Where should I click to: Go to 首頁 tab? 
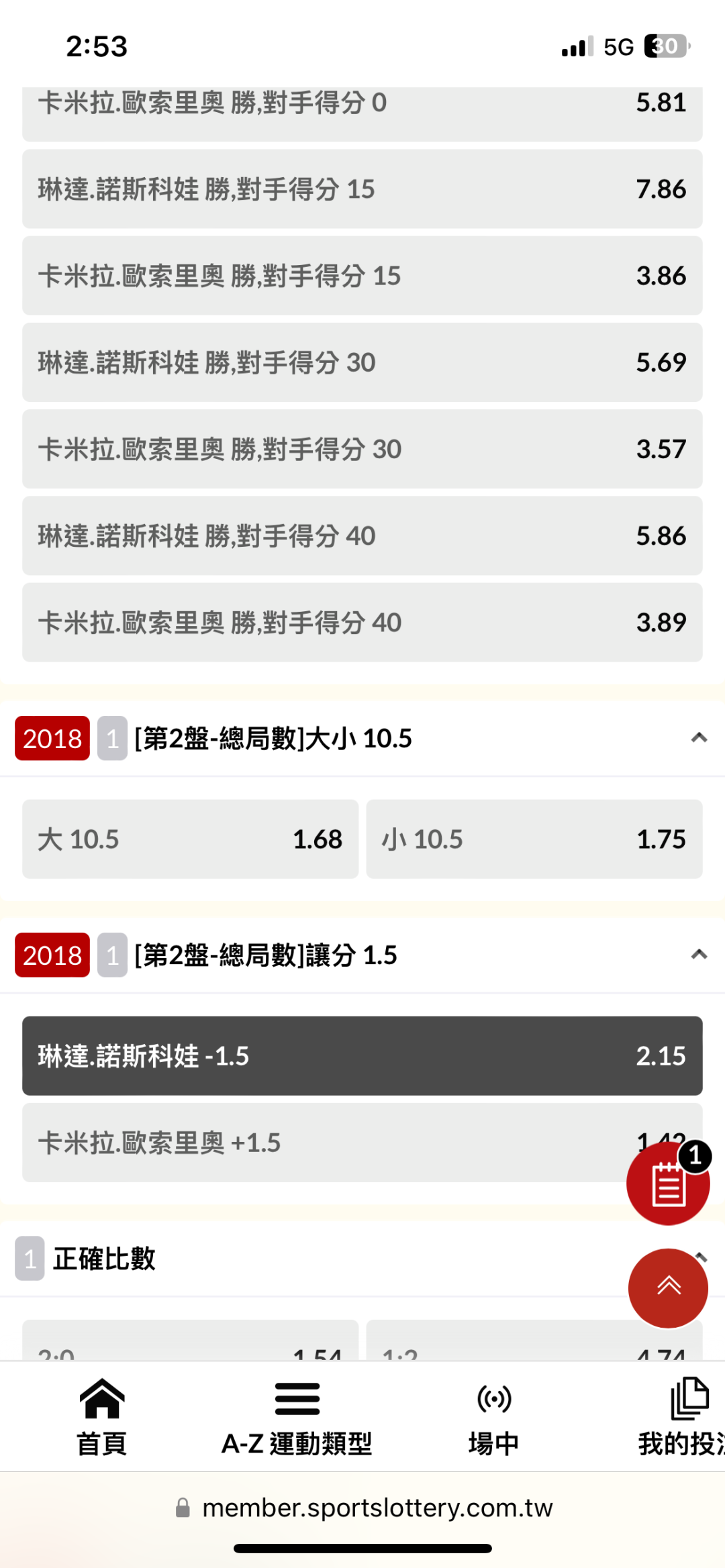point(102,1417)
